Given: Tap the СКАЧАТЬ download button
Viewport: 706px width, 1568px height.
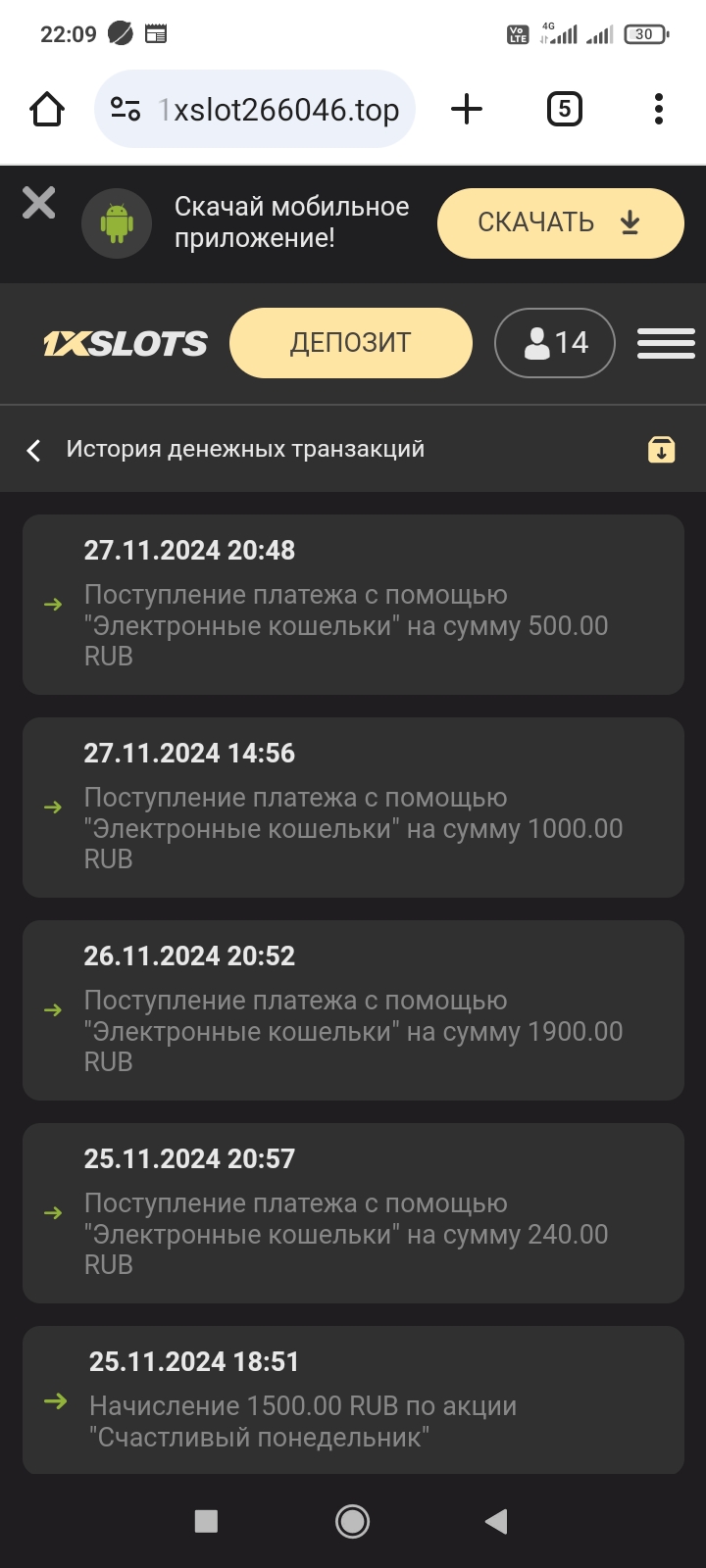Looking at the screenshot, I should [x=560, y=223].
